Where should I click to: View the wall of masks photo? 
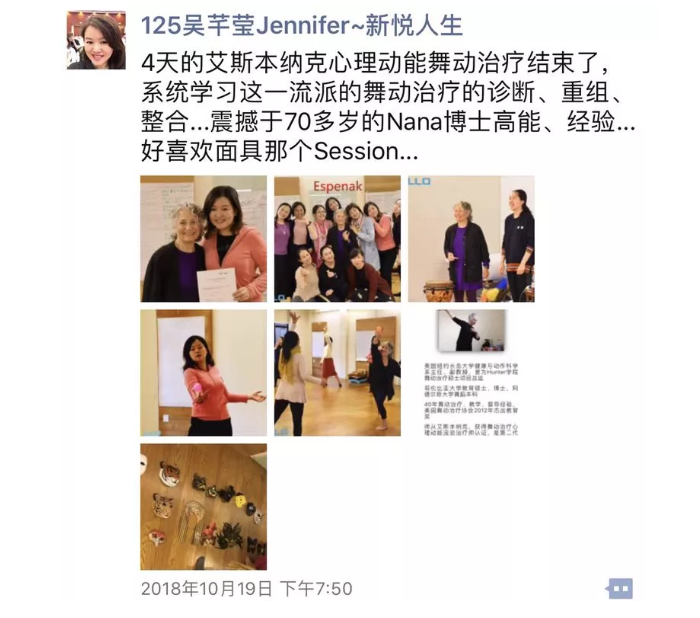click(203, 506)
